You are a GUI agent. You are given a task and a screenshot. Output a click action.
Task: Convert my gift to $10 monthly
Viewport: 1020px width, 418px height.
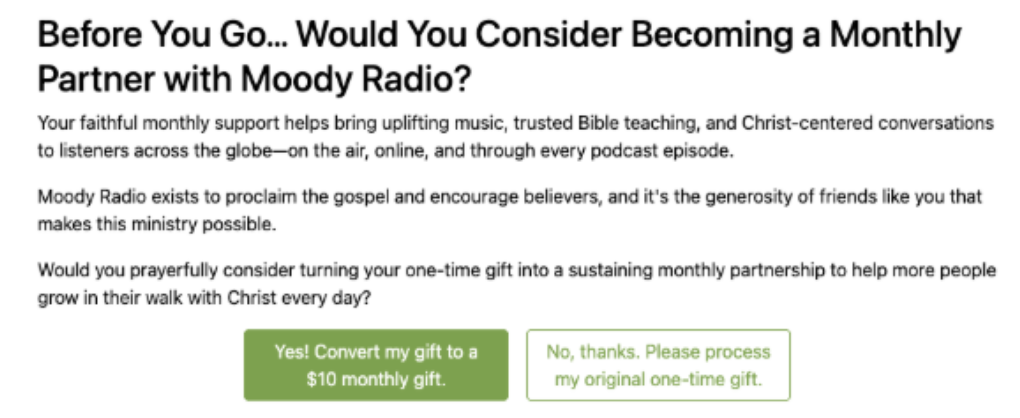click(376, 366)
